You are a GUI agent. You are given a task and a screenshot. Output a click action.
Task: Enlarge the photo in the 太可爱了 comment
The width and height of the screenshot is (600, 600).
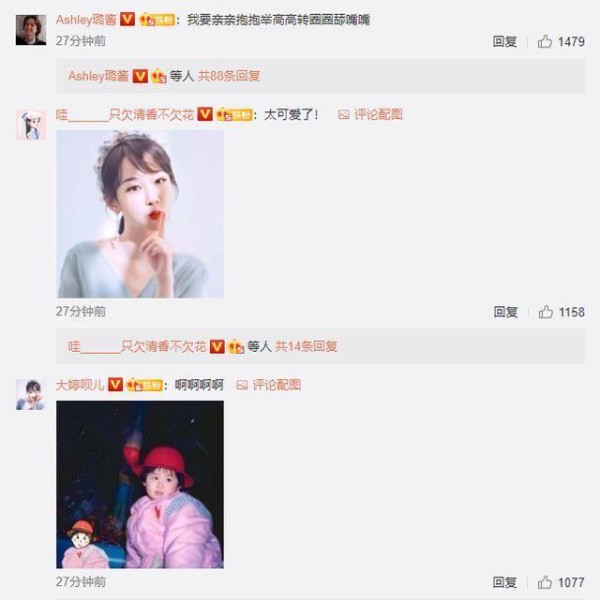coord(139,213)
